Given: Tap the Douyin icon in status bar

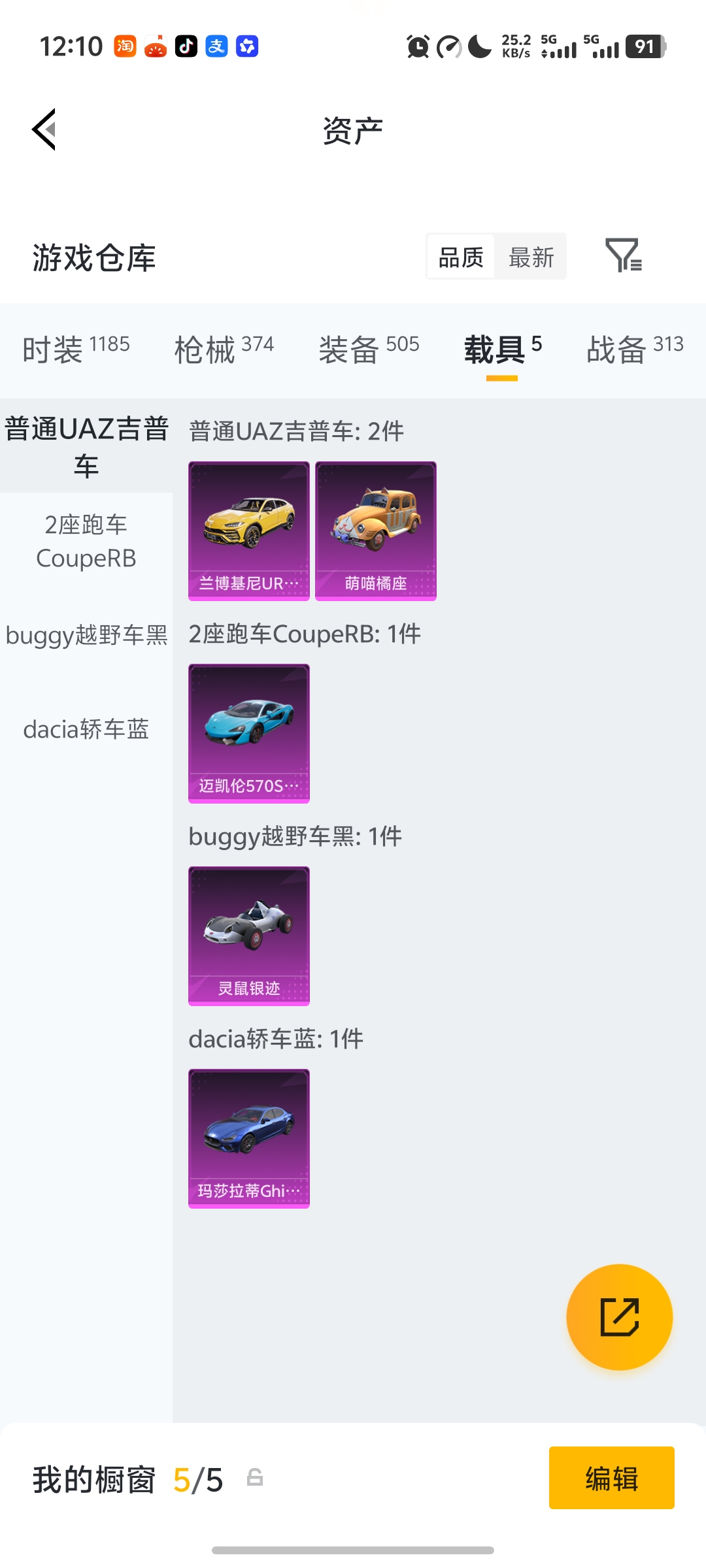Looking at the screenshot, I should pyautogui.click(x=185, y=46).
